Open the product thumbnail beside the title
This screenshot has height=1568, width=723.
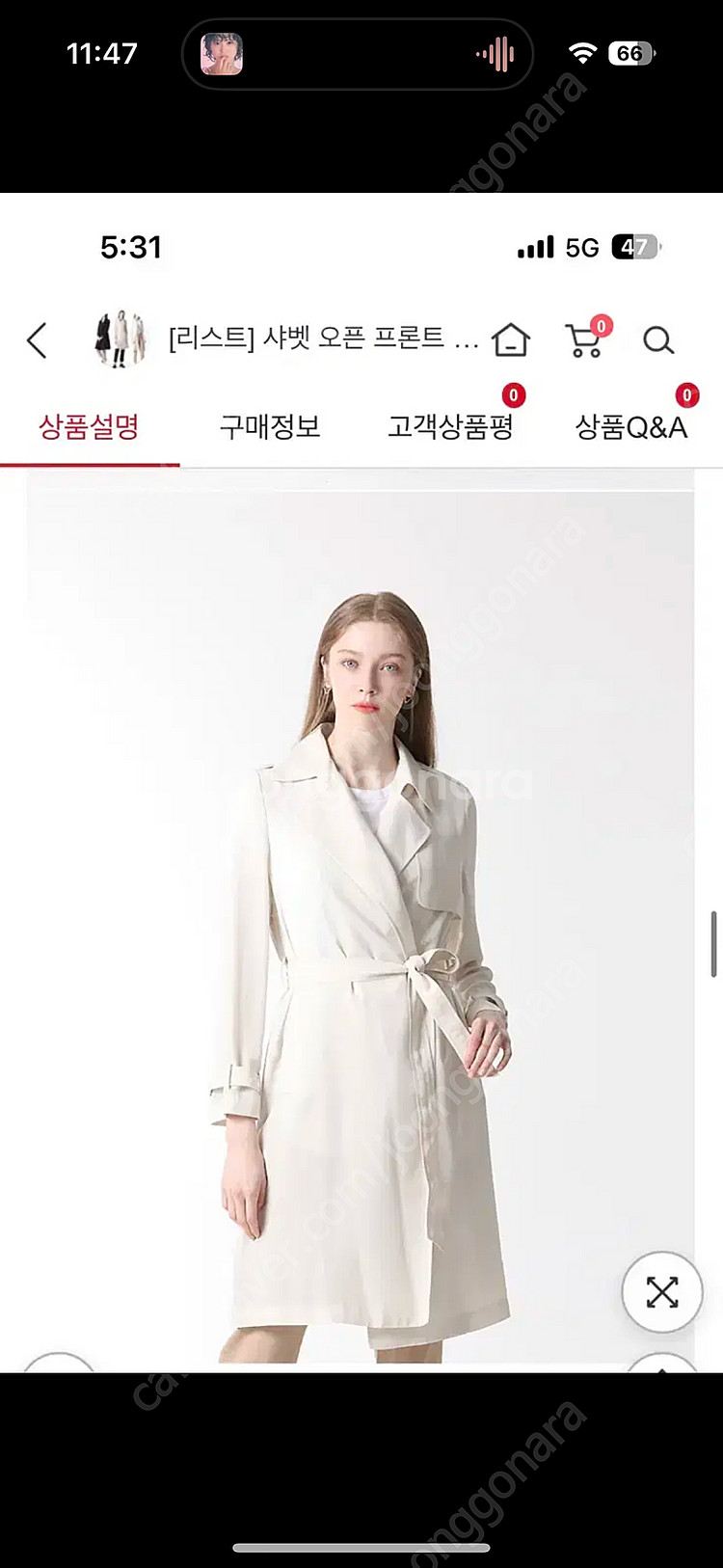(120, 339)
